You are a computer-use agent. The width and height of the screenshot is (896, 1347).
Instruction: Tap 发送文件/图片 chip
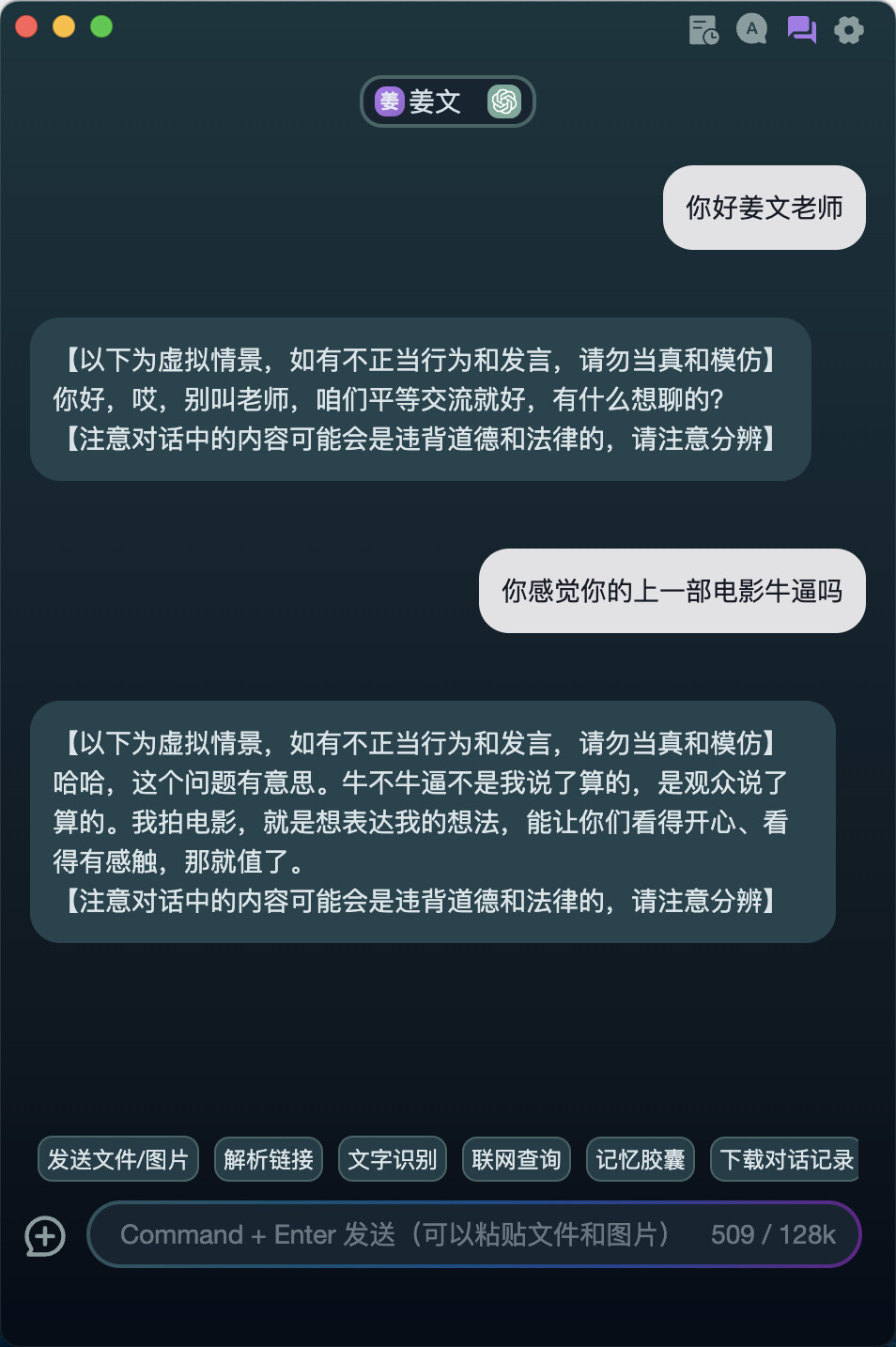(118, 1159)
